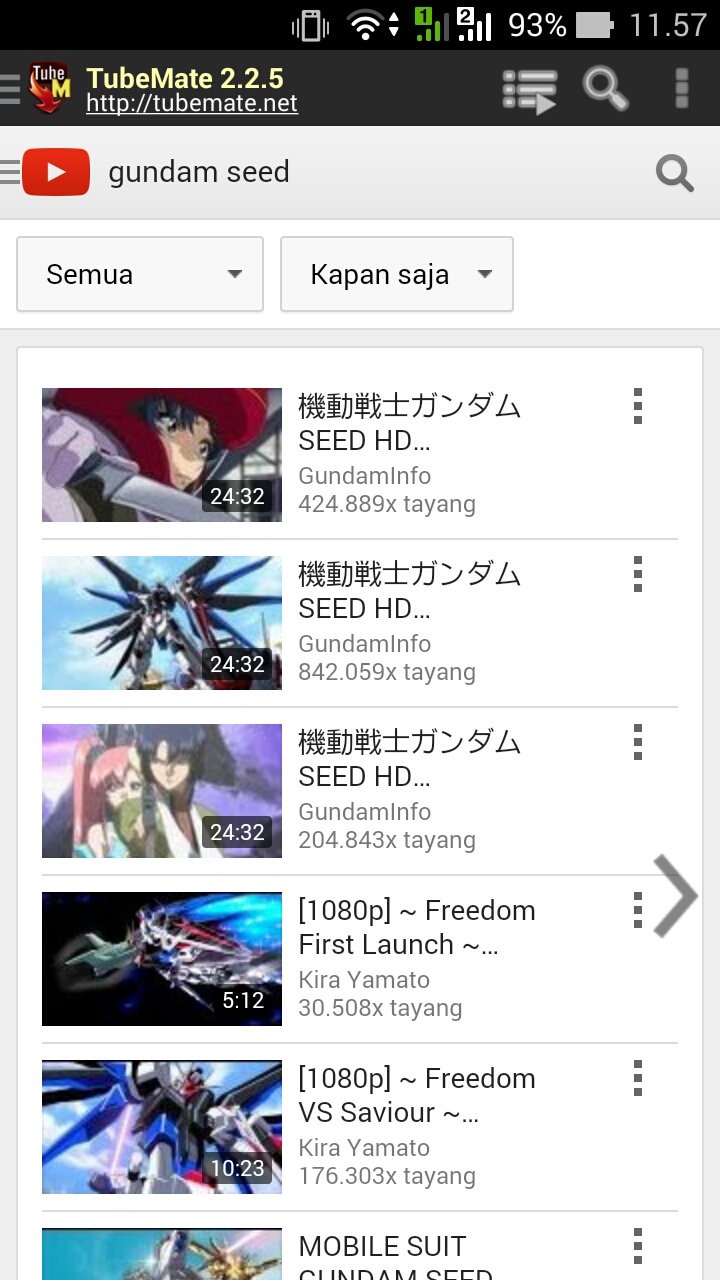
Task: Tap the TubeMate toolbar search icon
Action: click(605, 88)
